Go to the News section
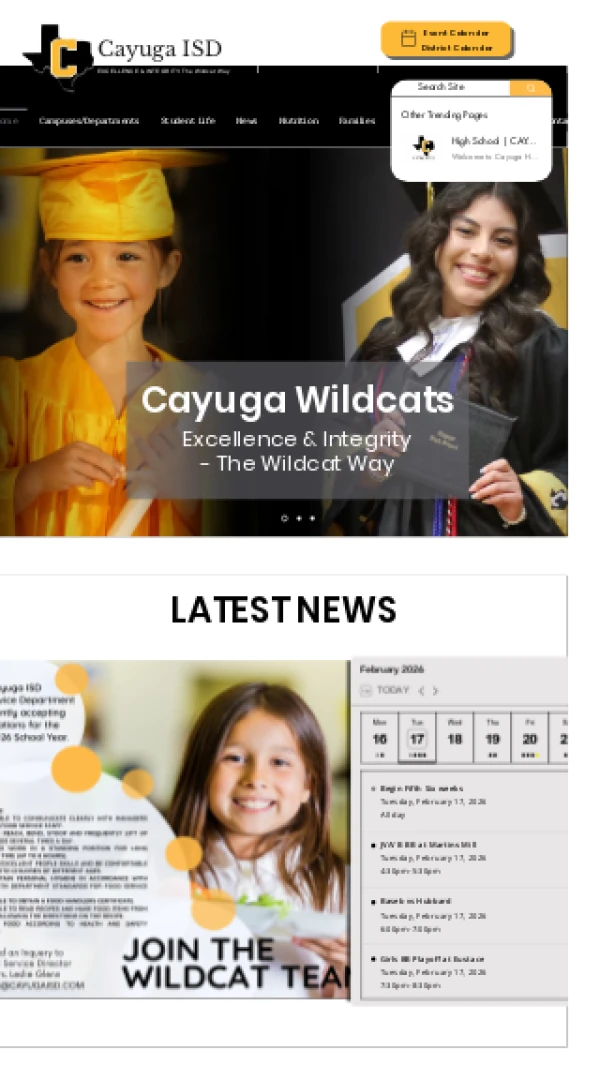This screenshot has height=1065, width=600. click(x=246, y=121)
